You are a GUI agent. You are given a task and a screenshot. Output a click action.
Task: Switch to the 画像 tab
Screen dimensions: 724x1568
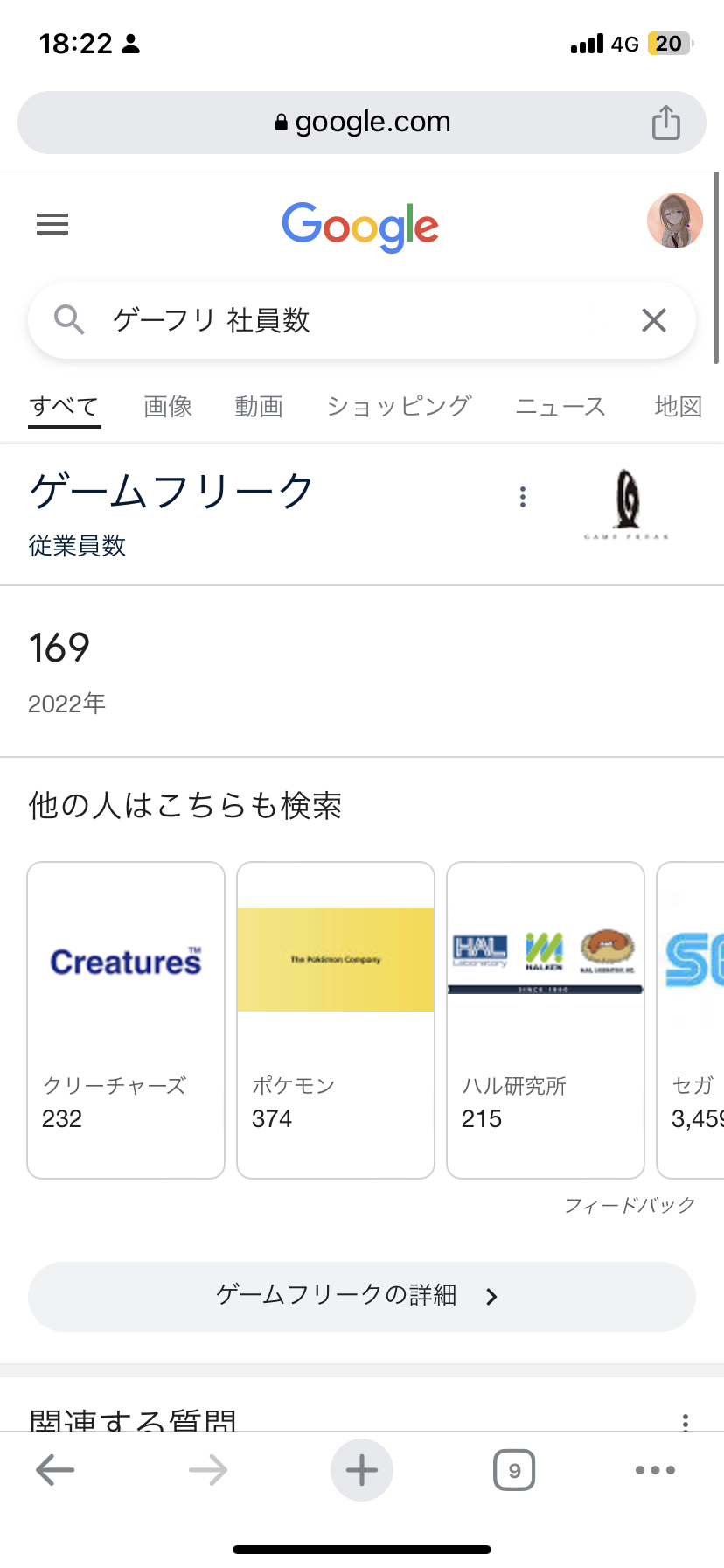click(x=168, y=407)
